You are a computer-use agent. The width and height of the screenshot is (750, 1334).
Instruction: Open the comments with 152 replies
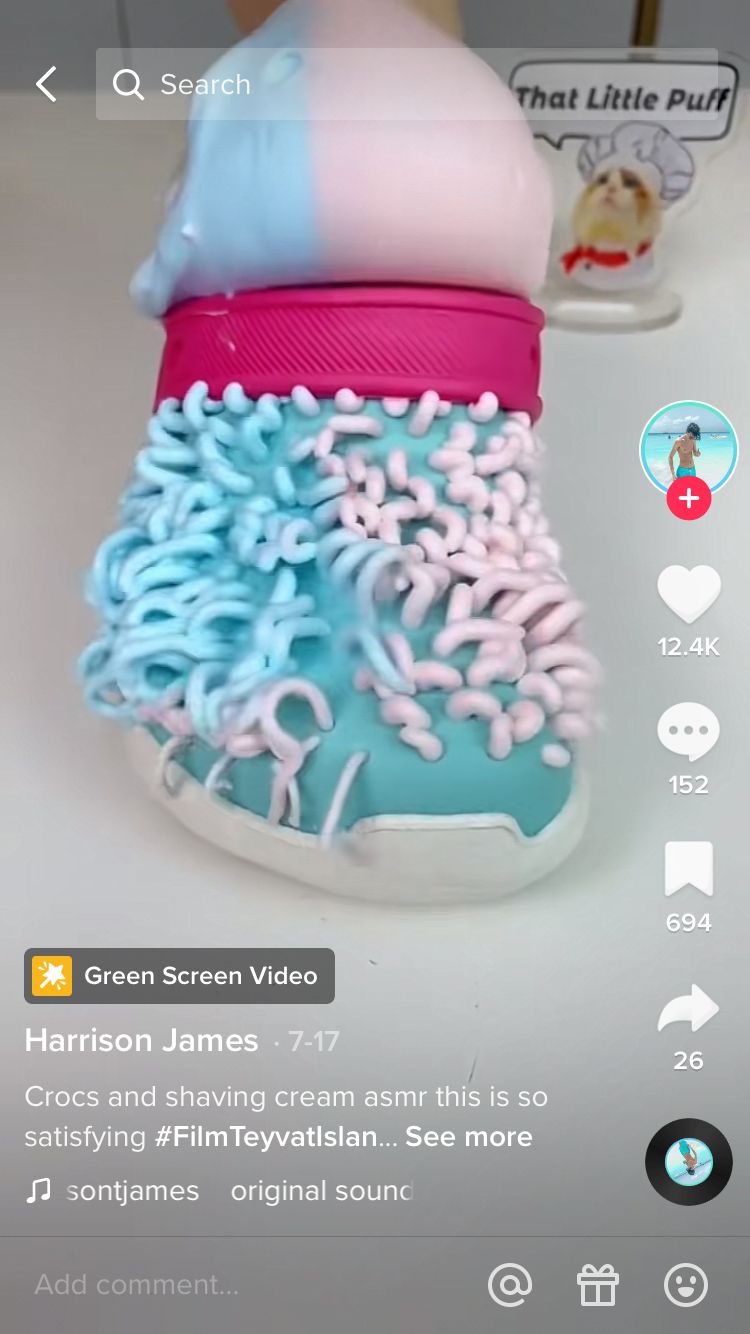(688, 733)
